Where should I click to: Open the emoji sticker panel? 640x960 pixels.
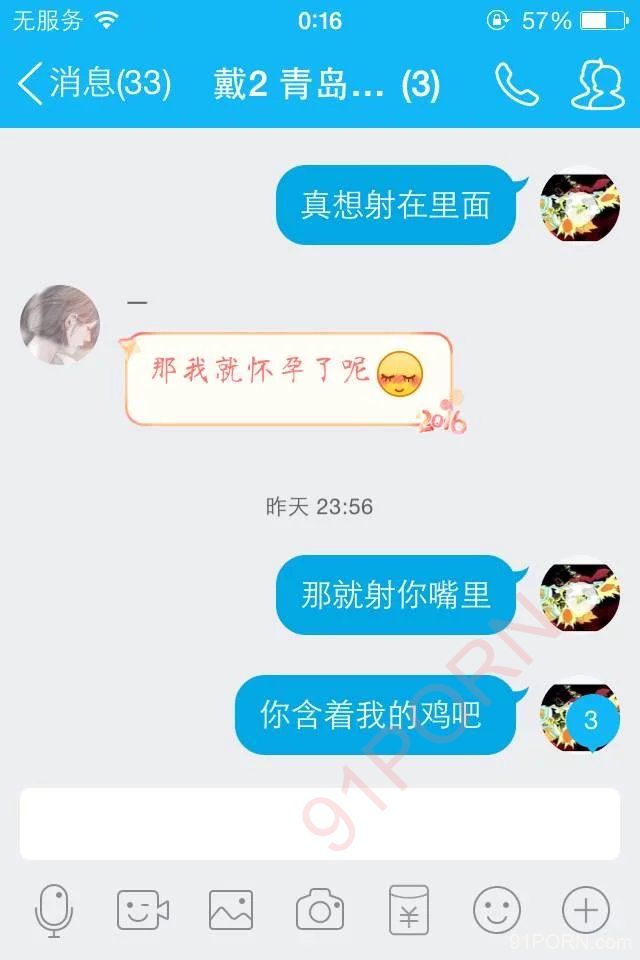click(497, 910)
